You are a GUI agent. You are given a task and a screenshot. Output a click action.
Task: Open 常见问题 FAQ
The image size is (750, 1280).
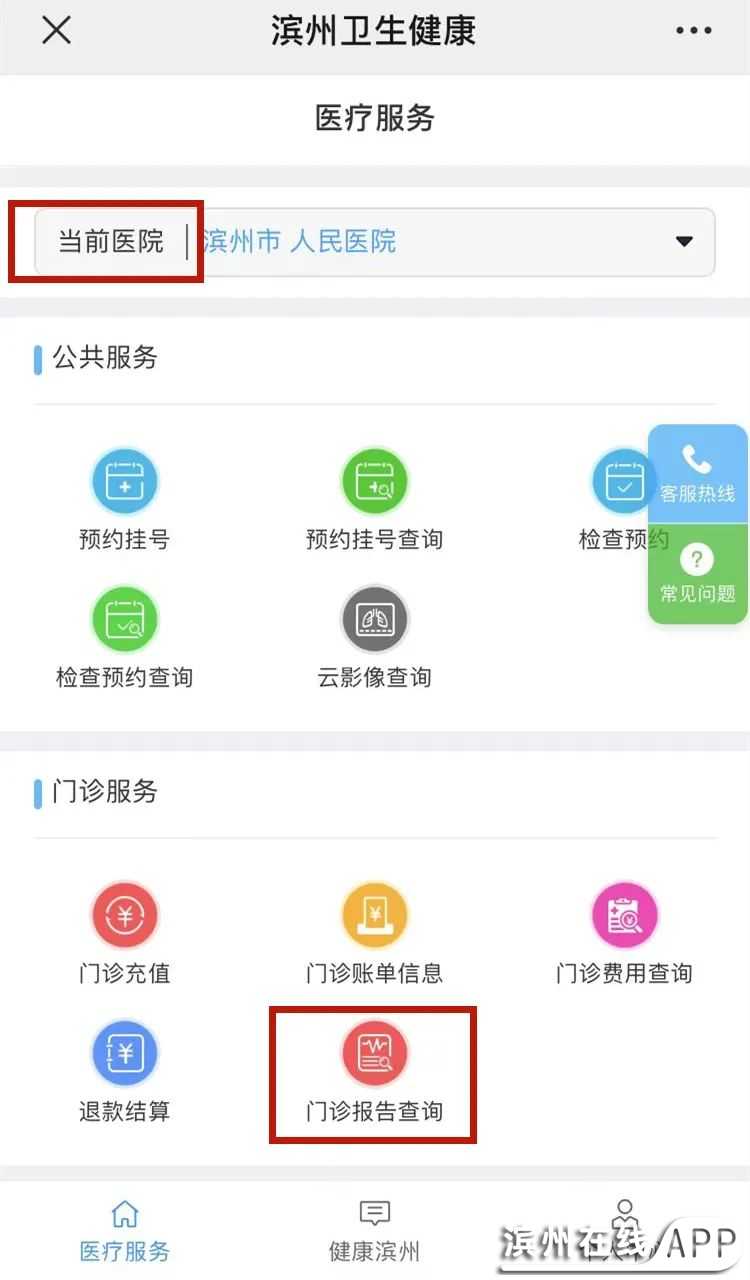[697, 574]
